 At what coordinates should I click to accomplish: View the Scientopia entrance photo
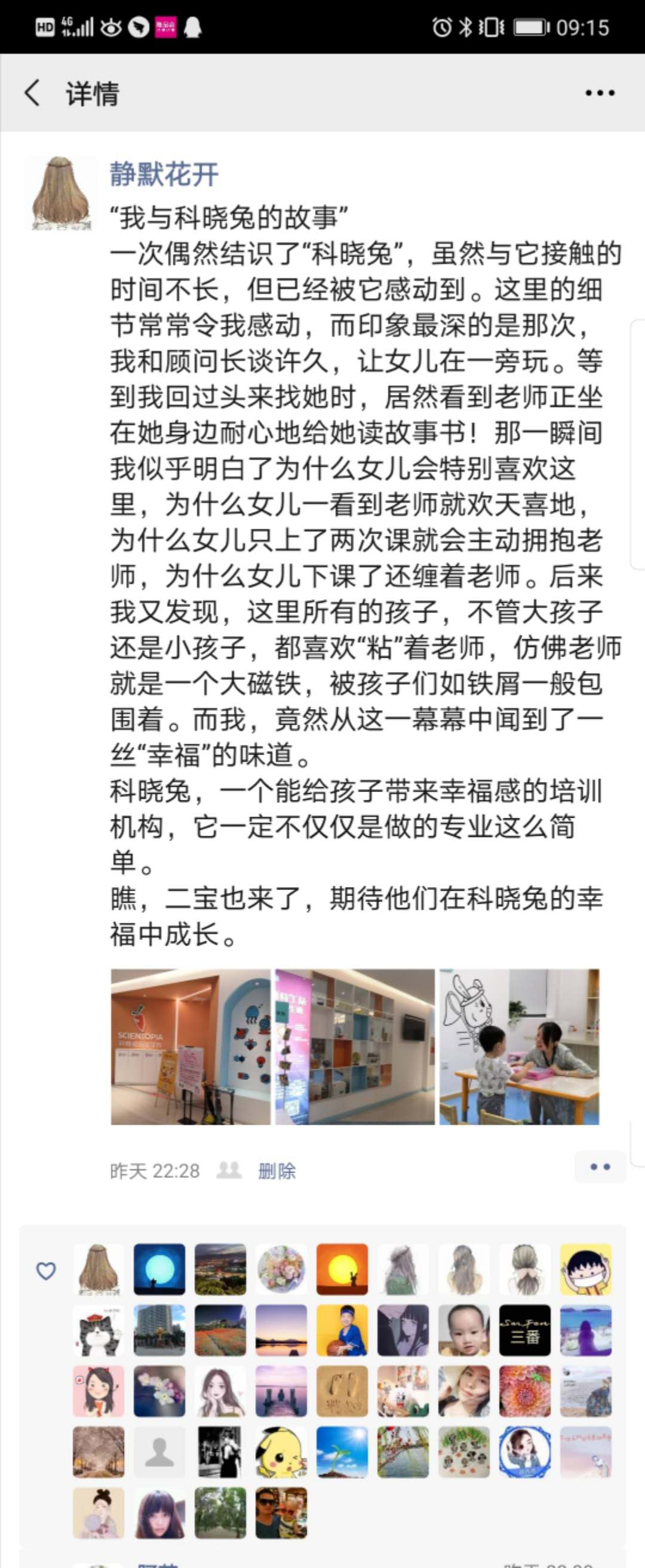pos(191,1047)
